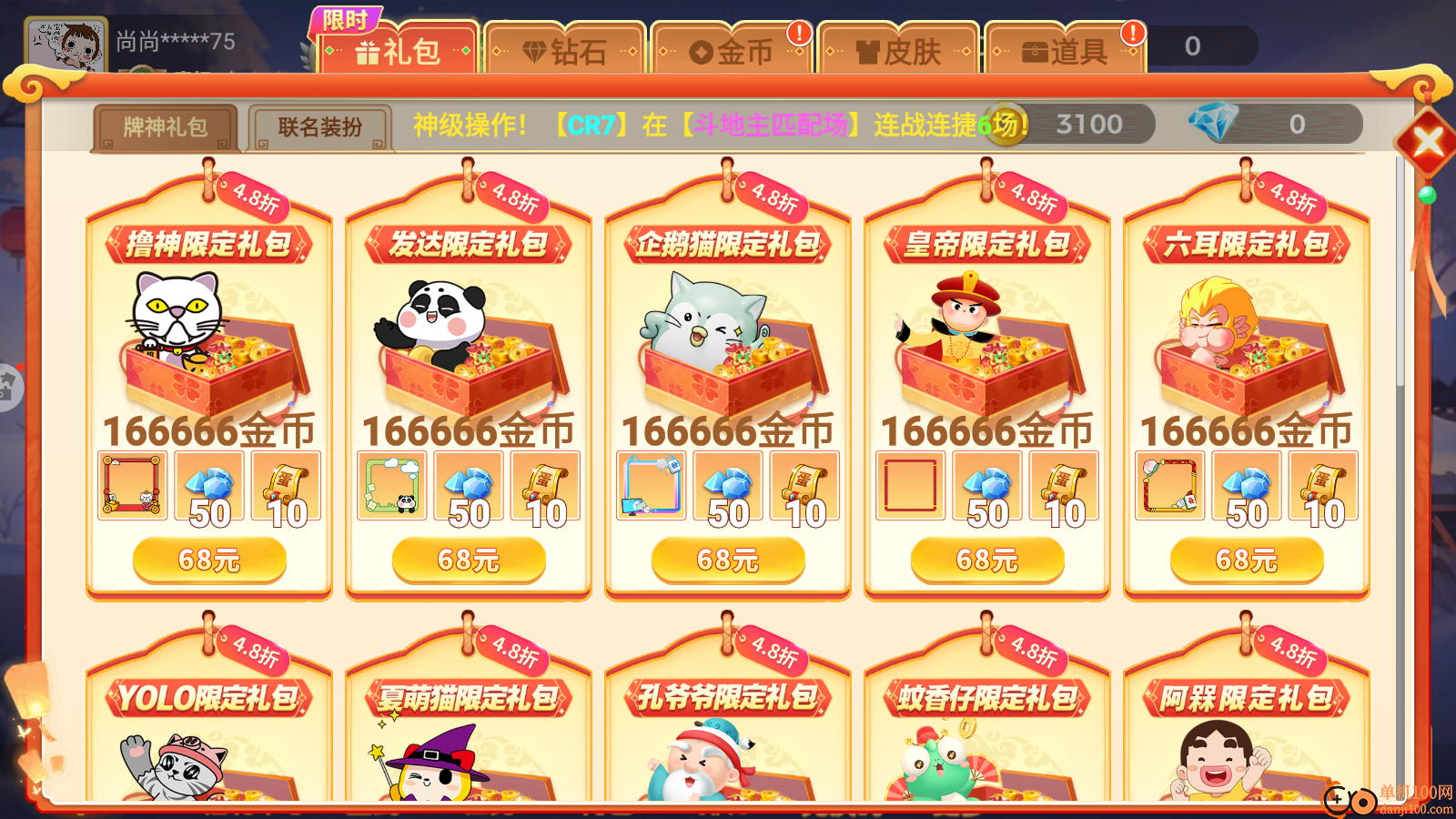Image resolution: width=1456 pixels, height=819 pixels.
Task: Open the 道具 tab
Action: (x=1065, y=51)
